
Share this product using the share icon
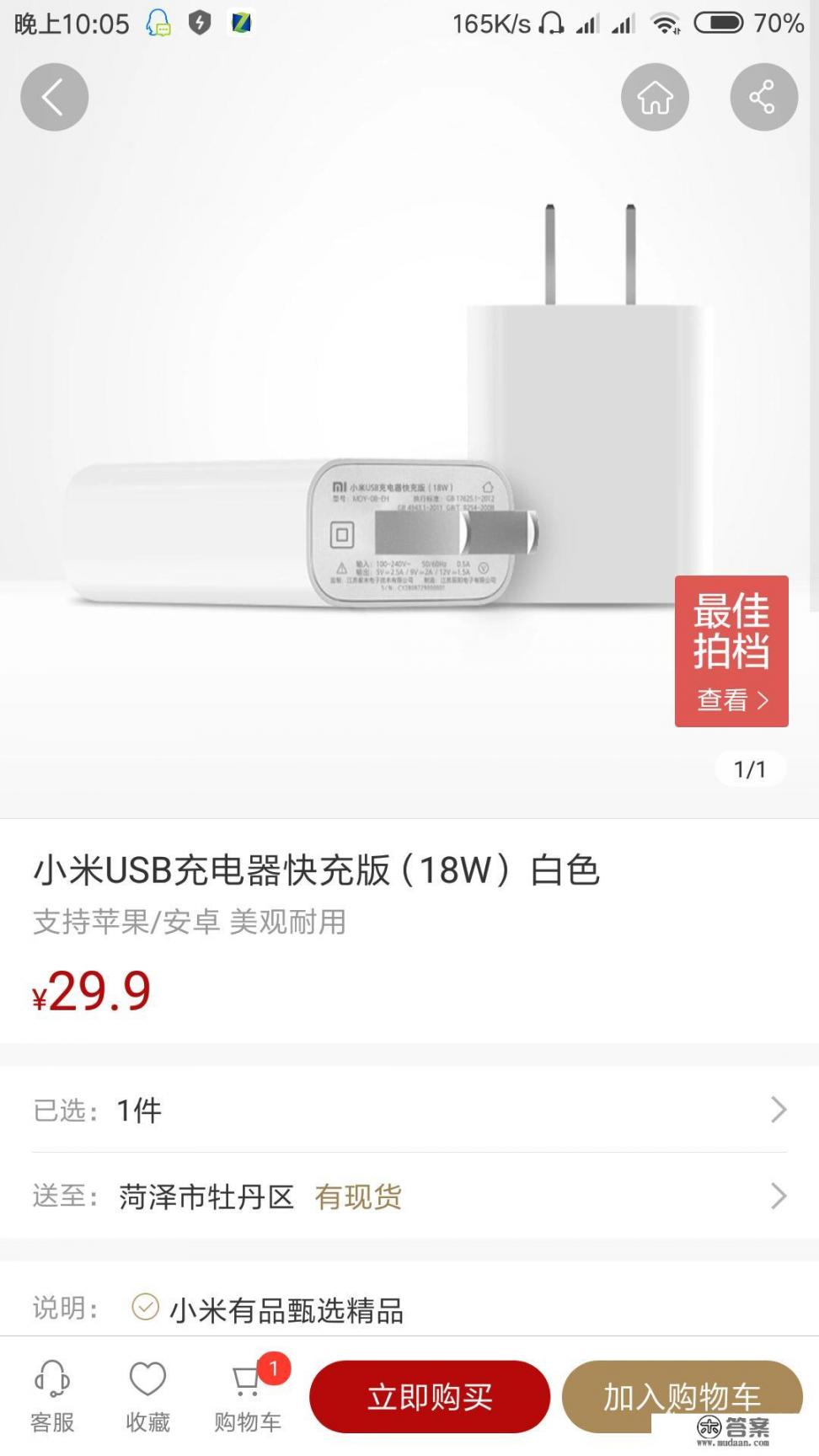click(x=763, y=97)
